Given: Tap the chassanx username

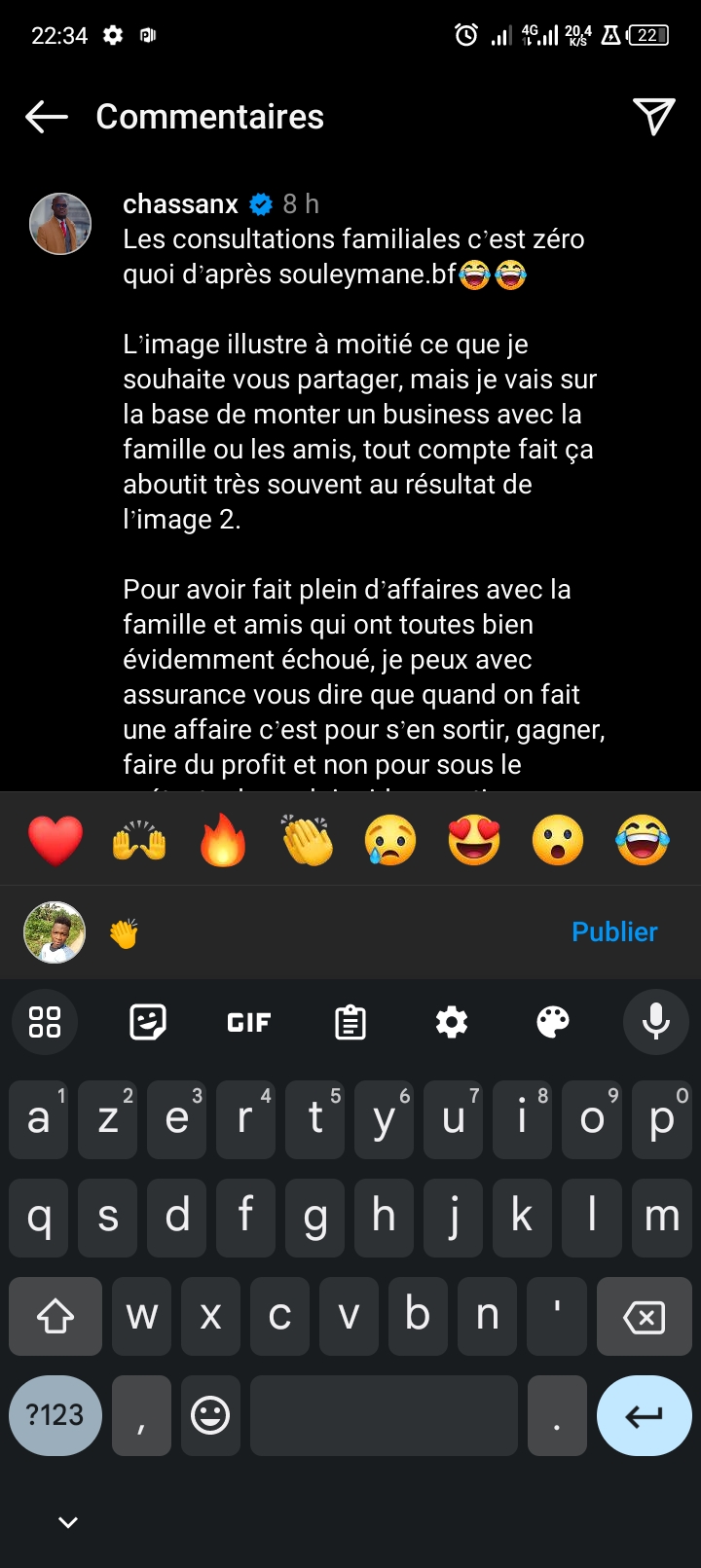Looking at the screenshot, I should point(180,203).
